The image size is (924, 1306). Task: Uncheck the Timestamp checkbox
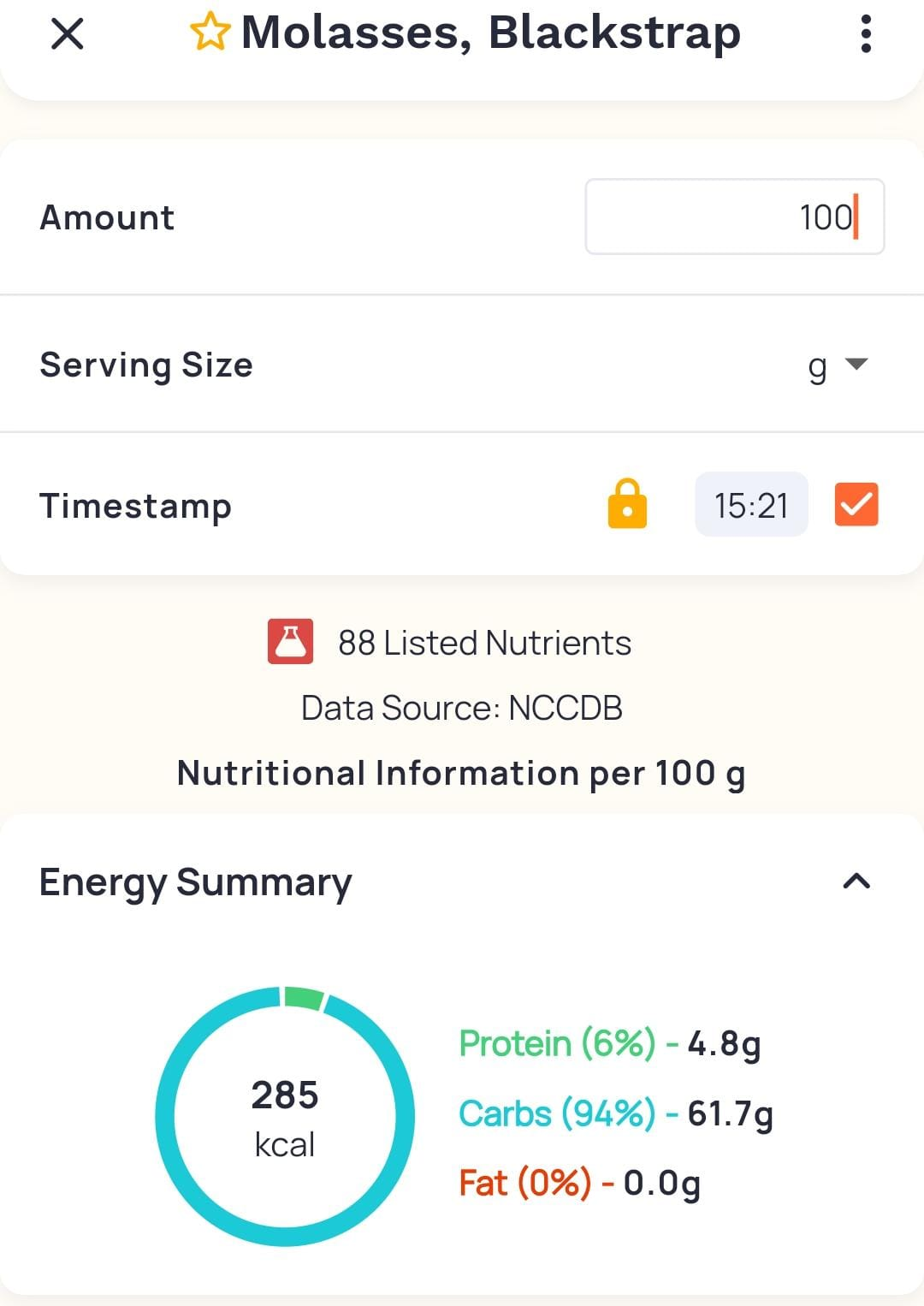(856, 504)
